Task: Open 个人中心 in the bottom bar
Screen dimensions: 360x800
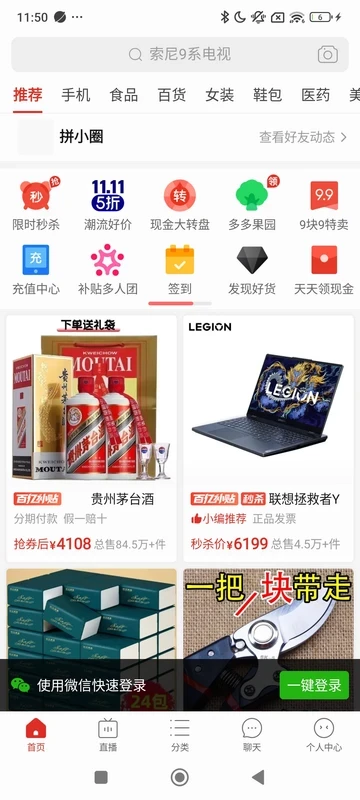Action: click(x=324, y=735)
